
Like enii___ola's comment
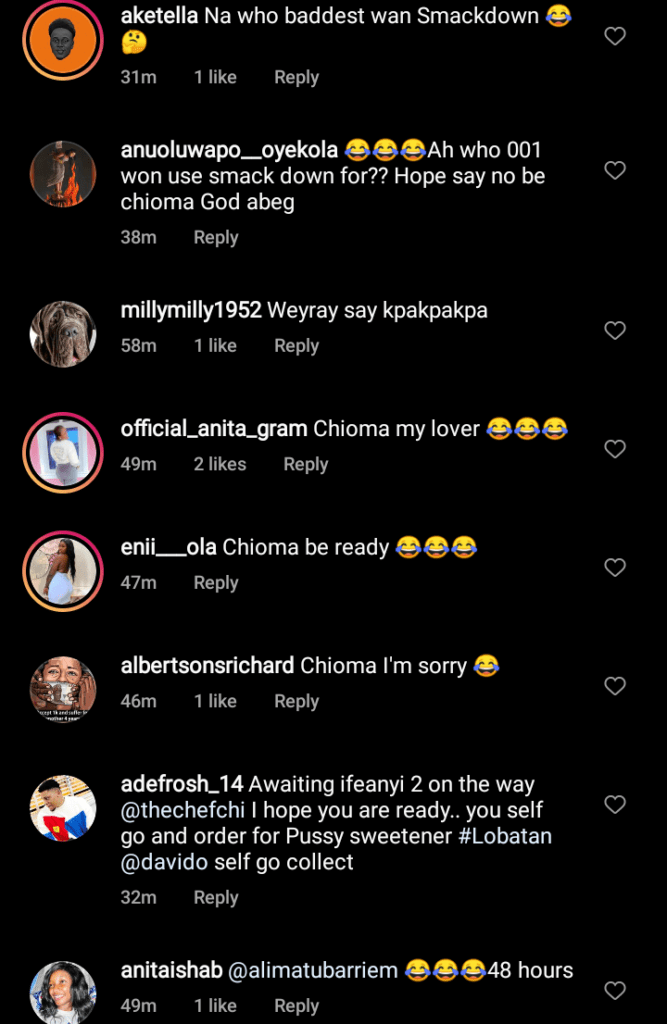(615, 567)
